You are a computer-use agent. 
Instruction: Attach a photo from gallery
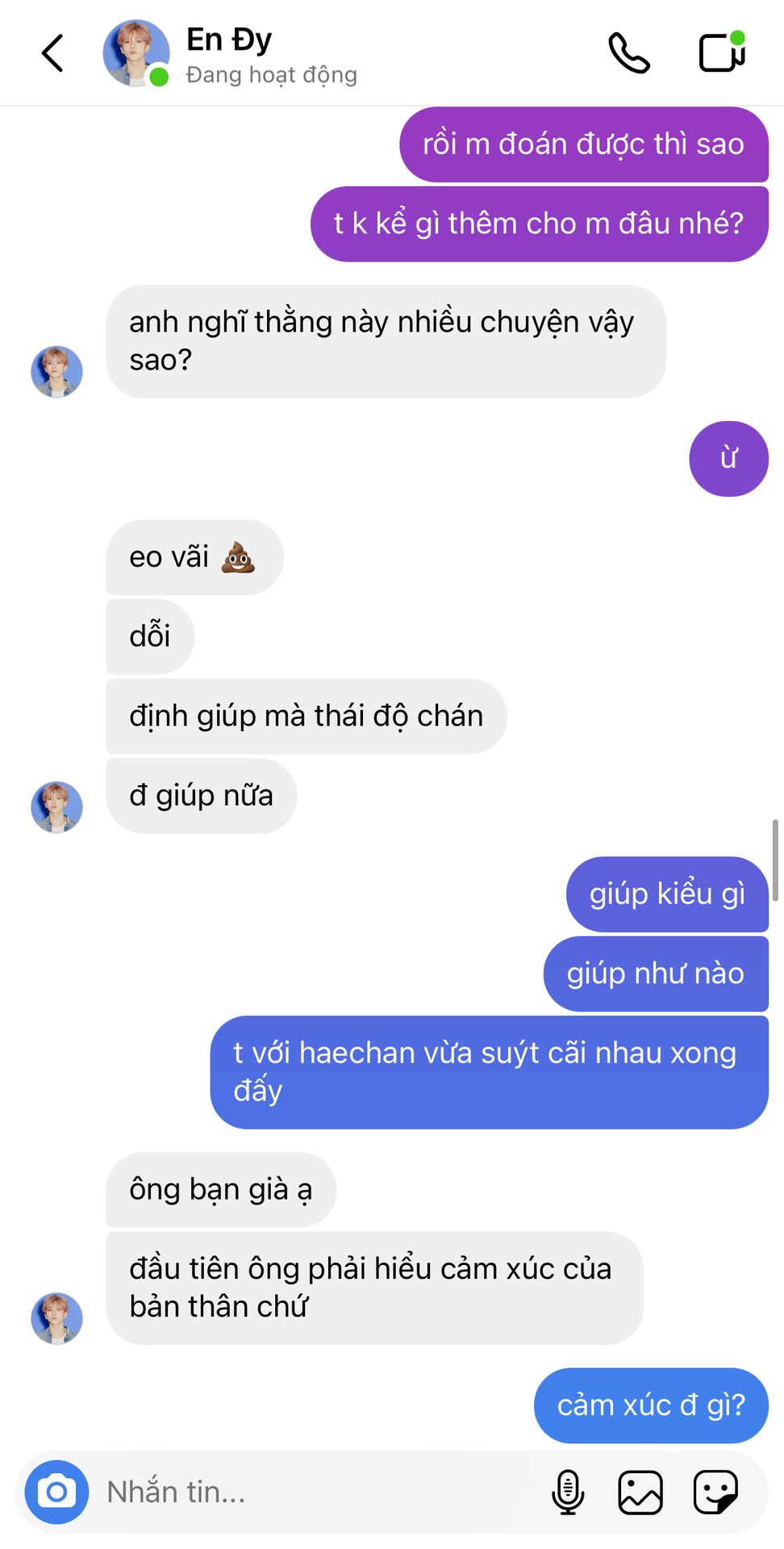pyautogui.click(x=640, y=1492)
